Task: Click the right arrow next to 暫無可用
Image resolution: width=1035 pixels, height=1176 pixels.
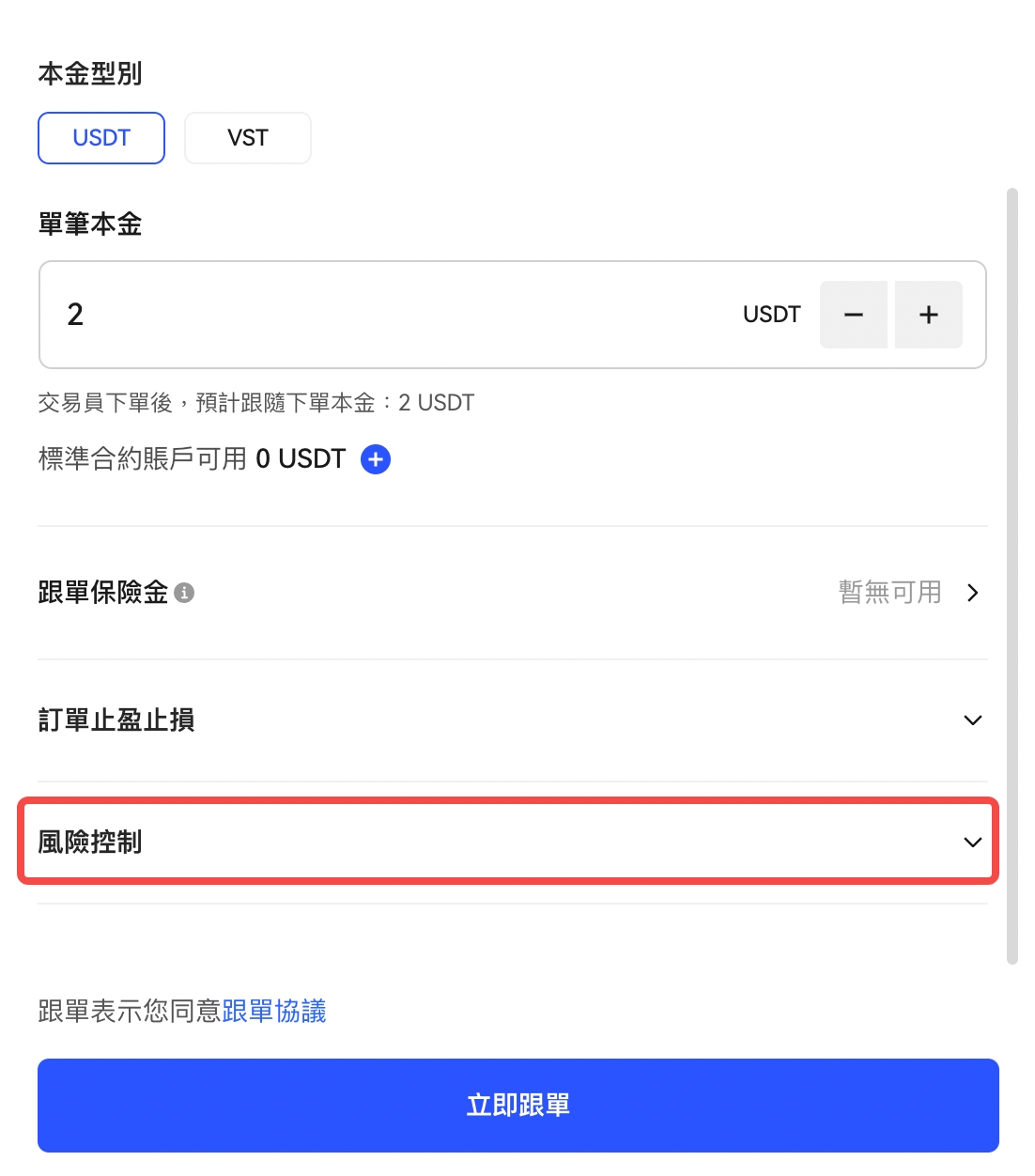Action: pos(974,593)
